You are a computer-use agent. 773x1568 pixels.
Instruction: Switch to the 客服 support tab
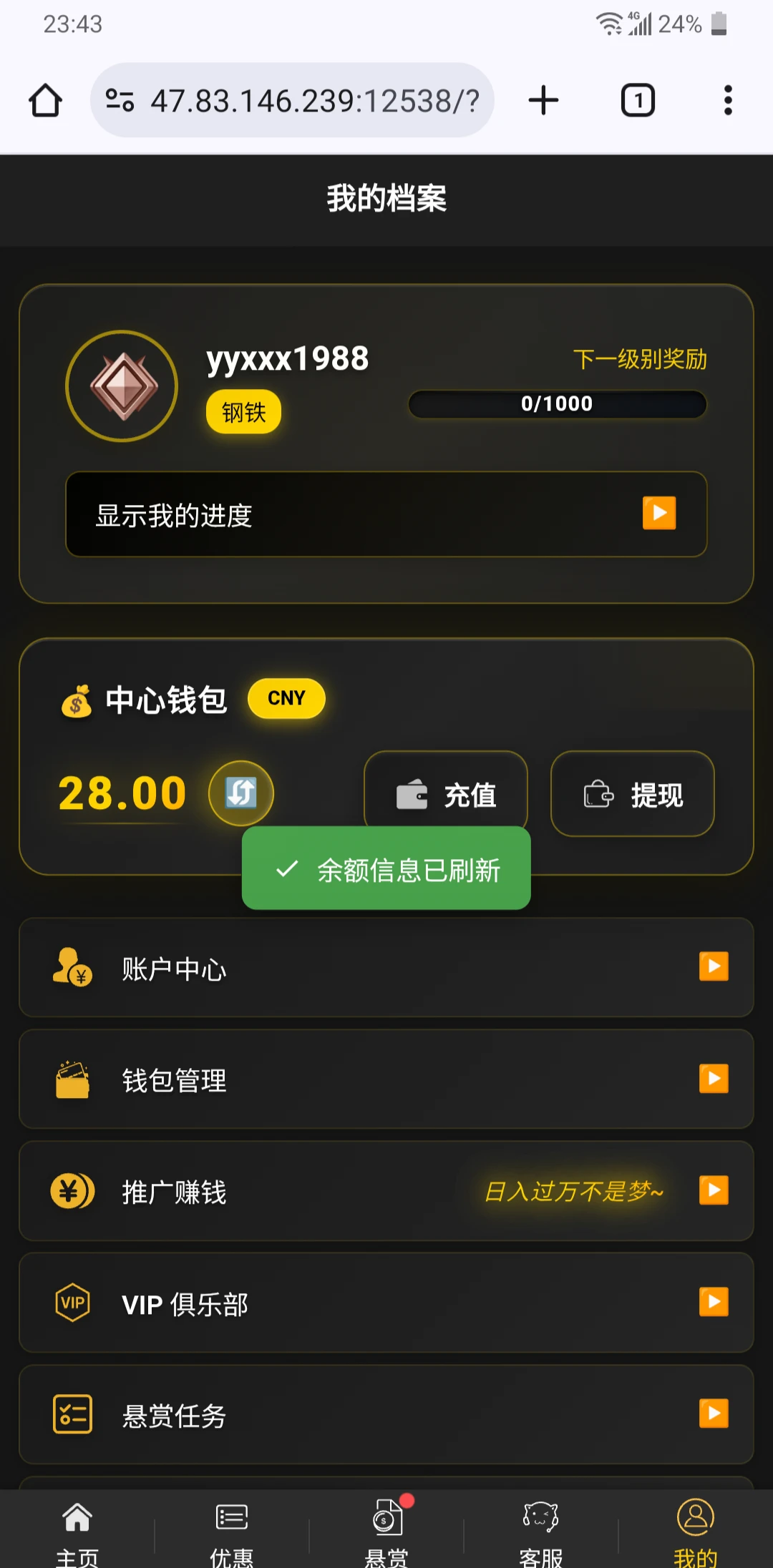tap(541, 1531)
